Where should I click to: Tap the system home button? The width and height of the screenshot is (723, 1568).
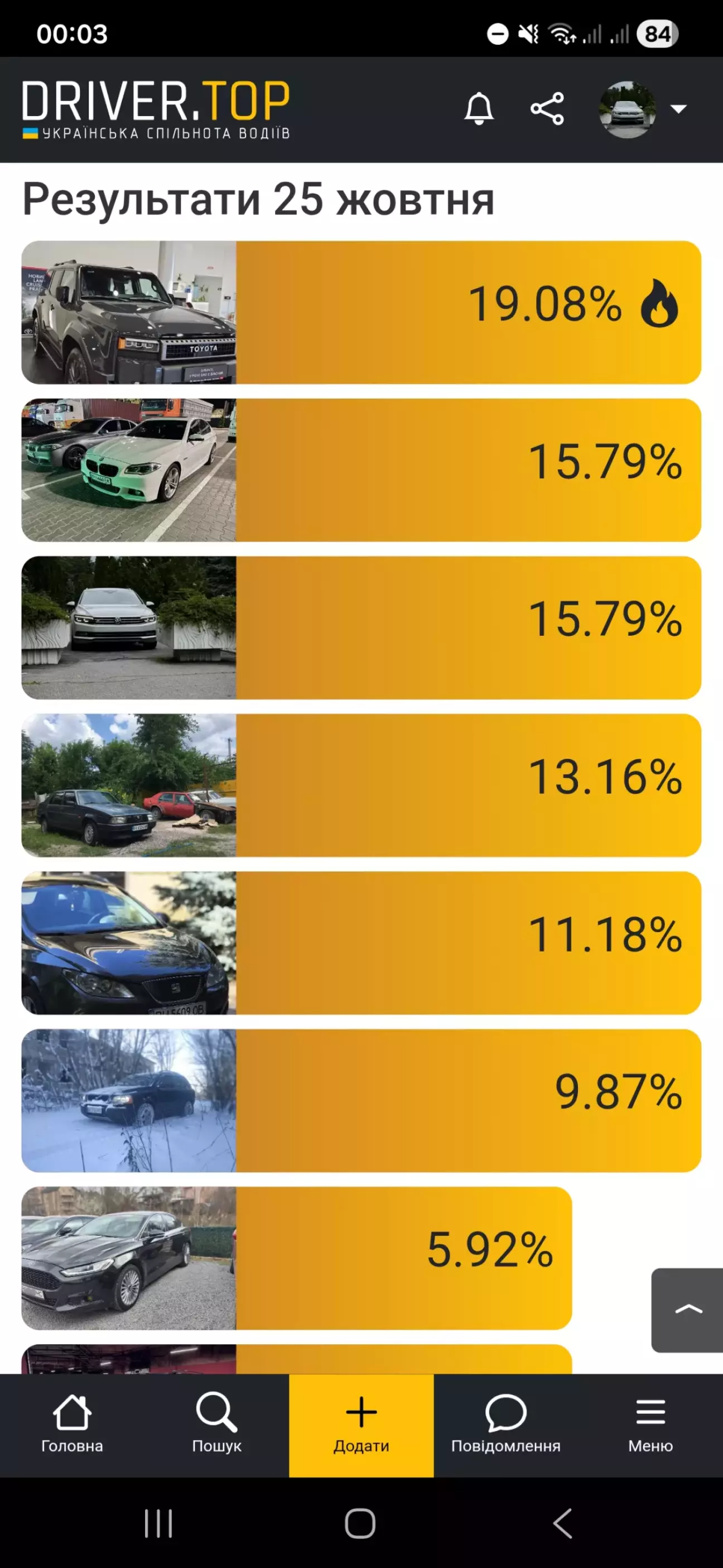pos(360,1523)
